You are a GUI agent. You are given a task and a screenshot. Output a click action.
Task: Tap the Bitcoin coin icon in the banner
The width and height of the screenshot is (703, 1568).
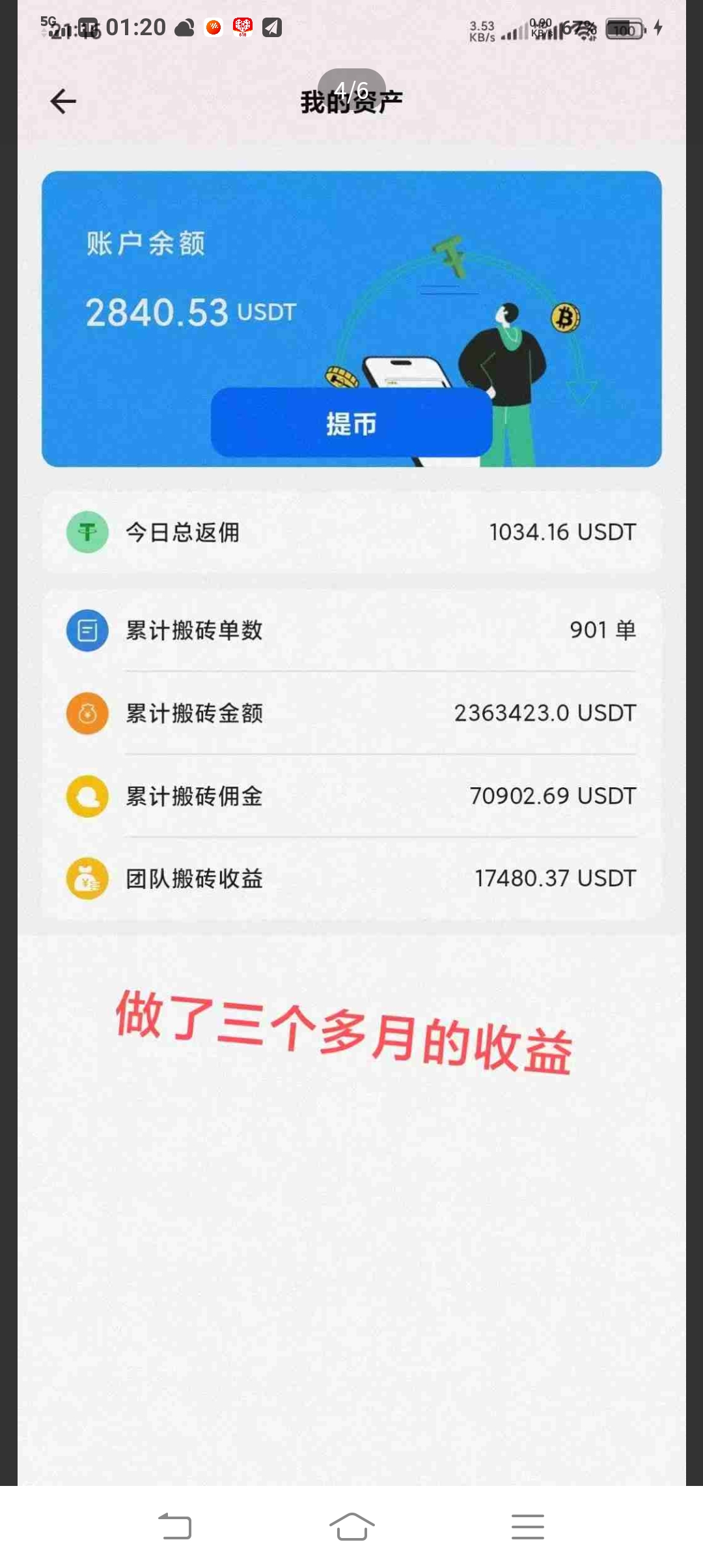pos(564,317)
